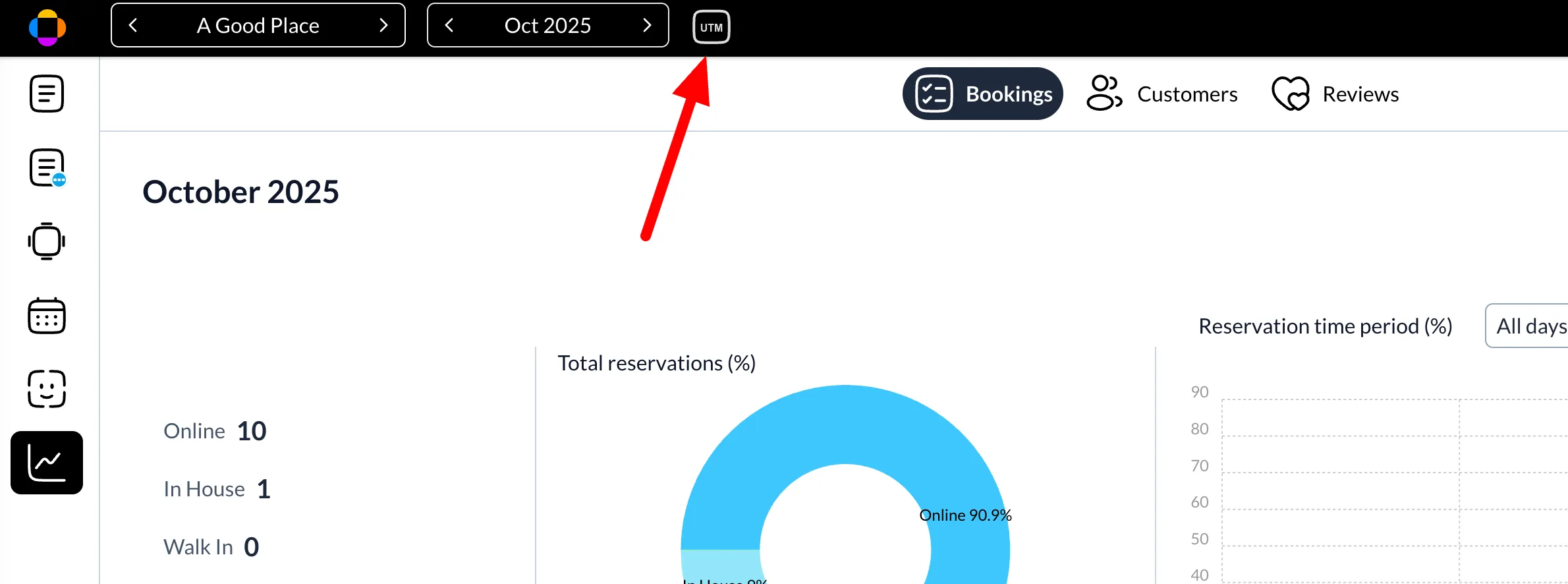Open the list icon with blue badge
Viewport: 1568px width, 584px height.
[x=47, y=167]
